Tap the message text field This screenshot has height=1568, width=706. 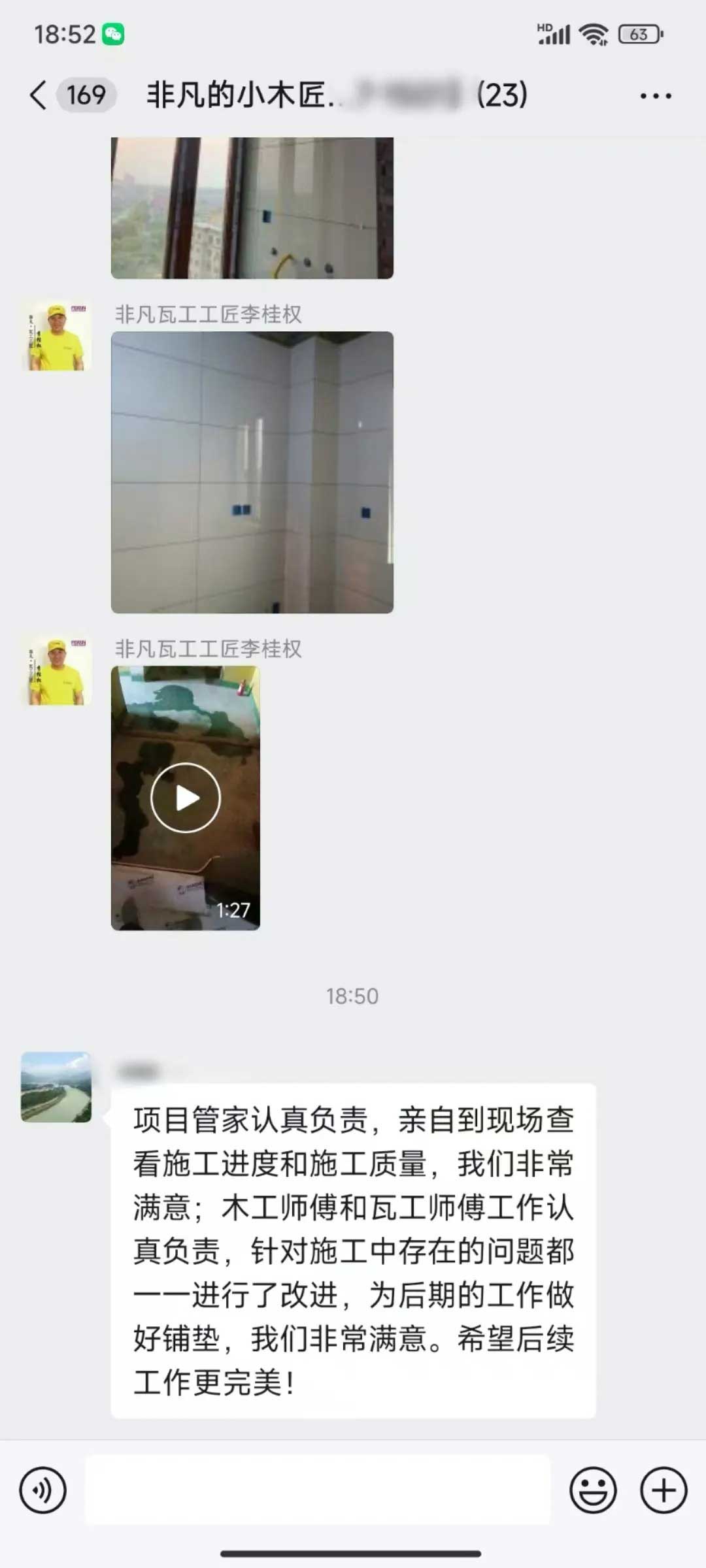click(318, 1490)
